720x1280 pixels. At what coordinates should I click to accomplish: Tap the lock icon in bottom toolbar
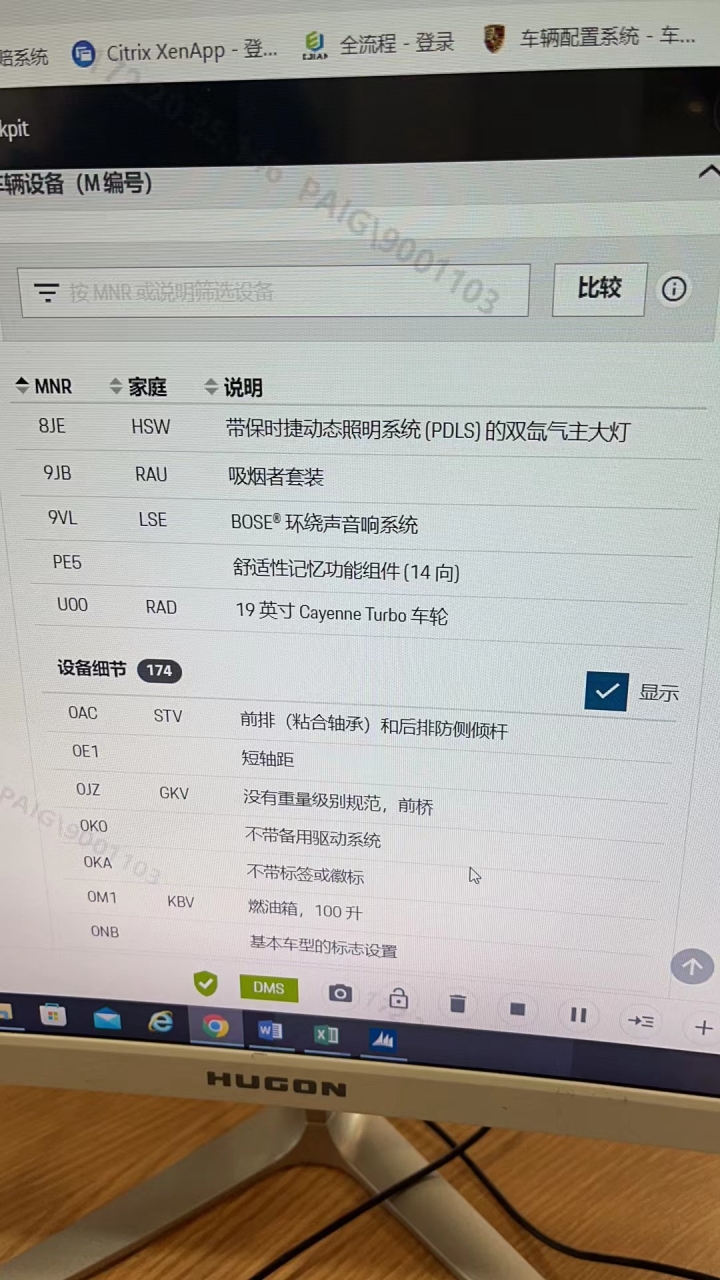point(398,998)
